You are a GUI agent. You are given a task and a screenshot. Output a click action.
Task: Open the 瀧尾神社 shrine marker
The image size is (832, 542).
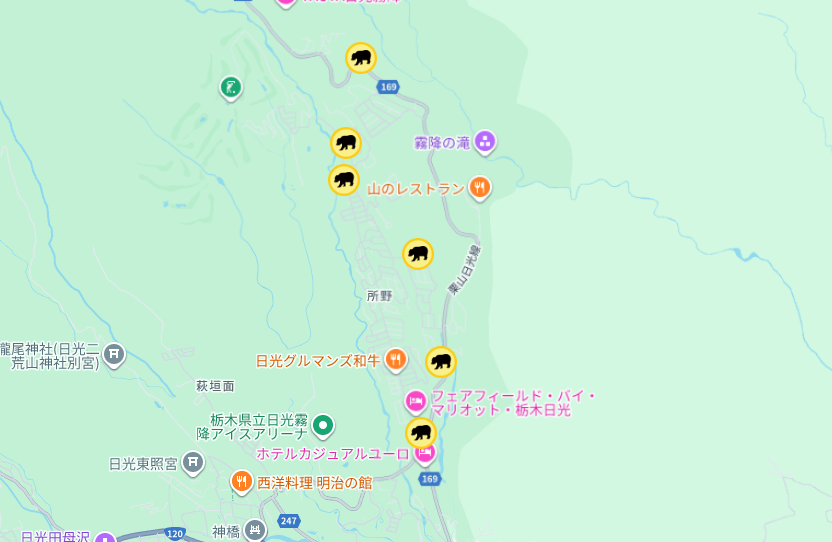115,353
